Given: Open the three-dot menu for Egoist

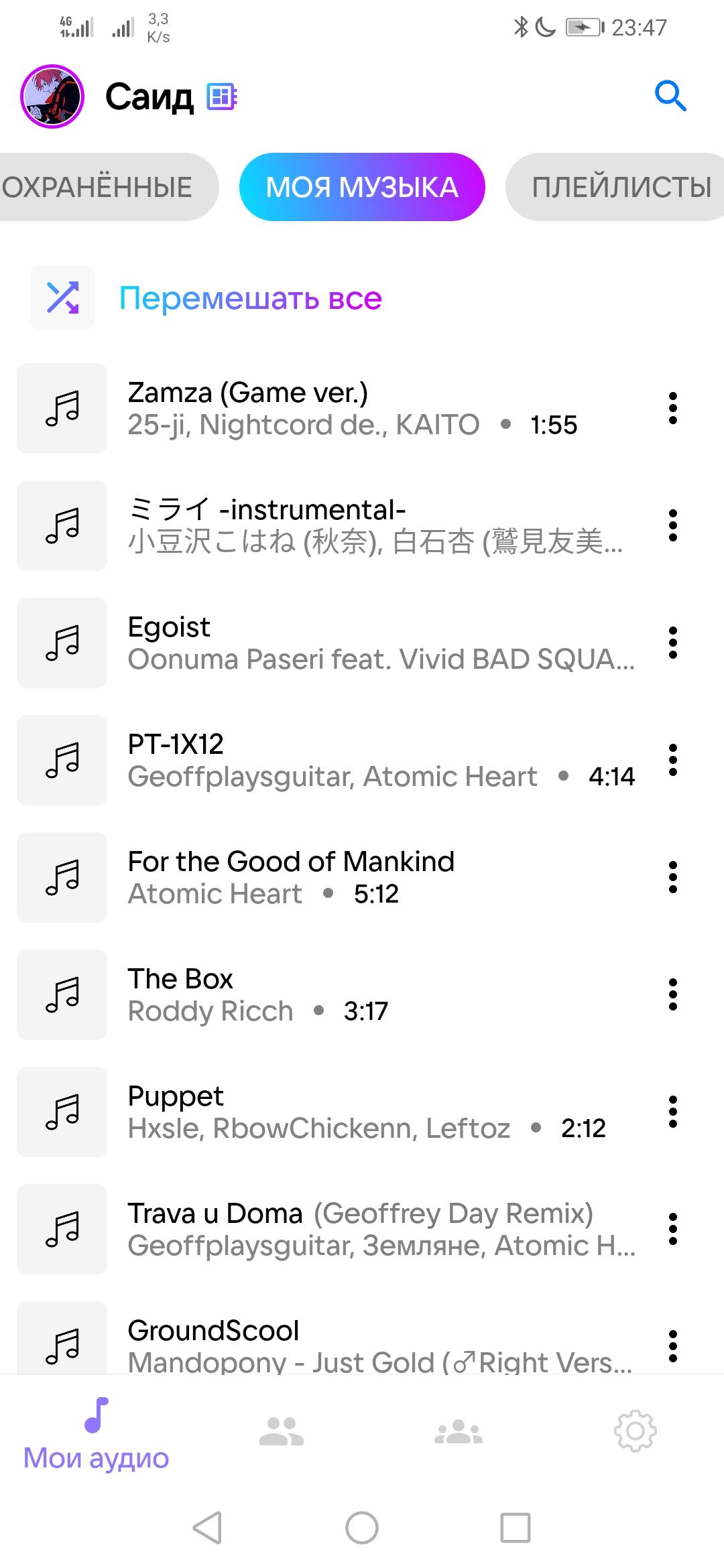Looking at the screenshot, I should (673, 643).
